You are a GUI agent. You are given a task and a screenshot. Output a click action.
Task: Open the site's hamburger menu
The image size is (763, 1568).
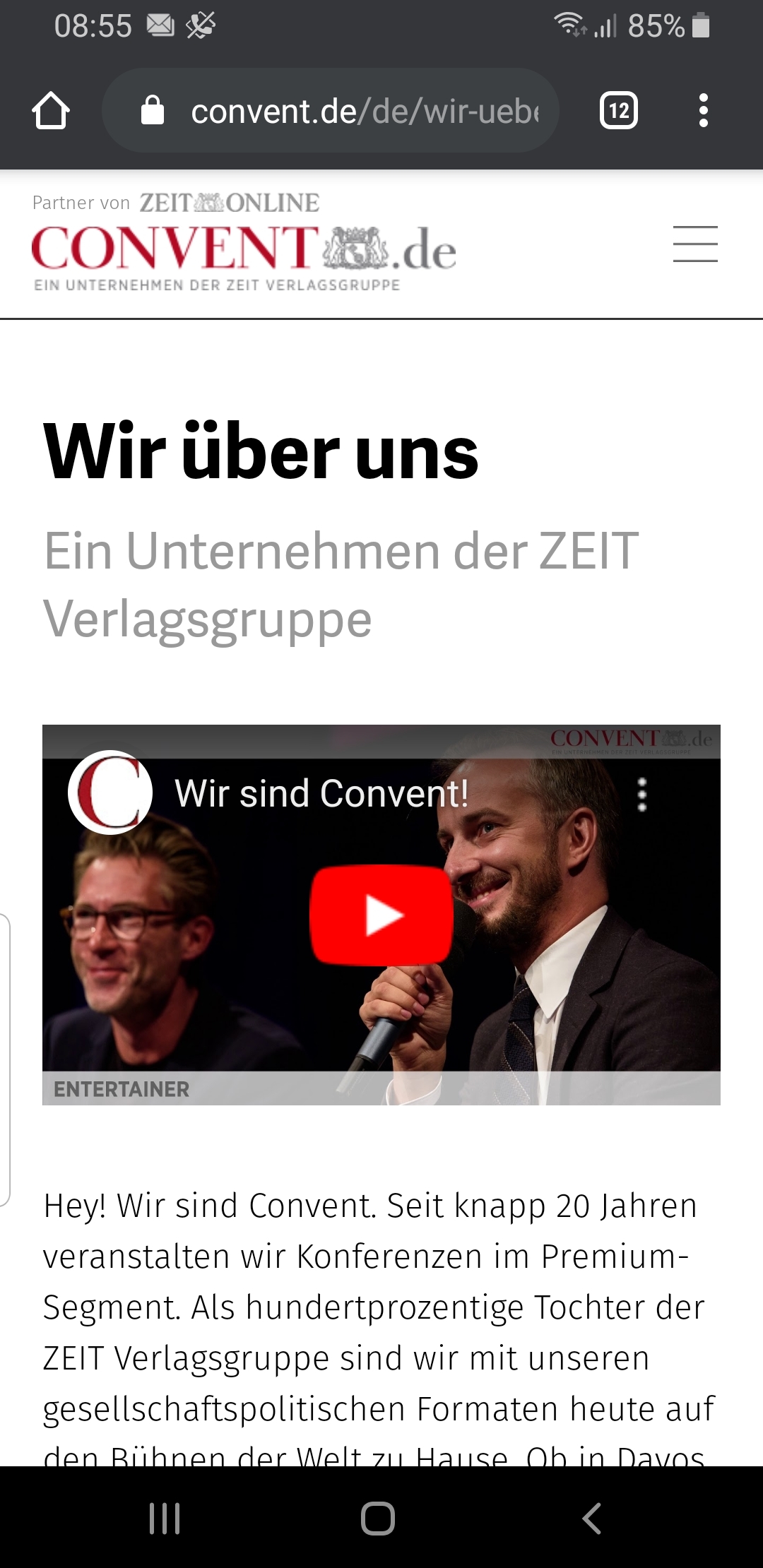click(695, 244)
